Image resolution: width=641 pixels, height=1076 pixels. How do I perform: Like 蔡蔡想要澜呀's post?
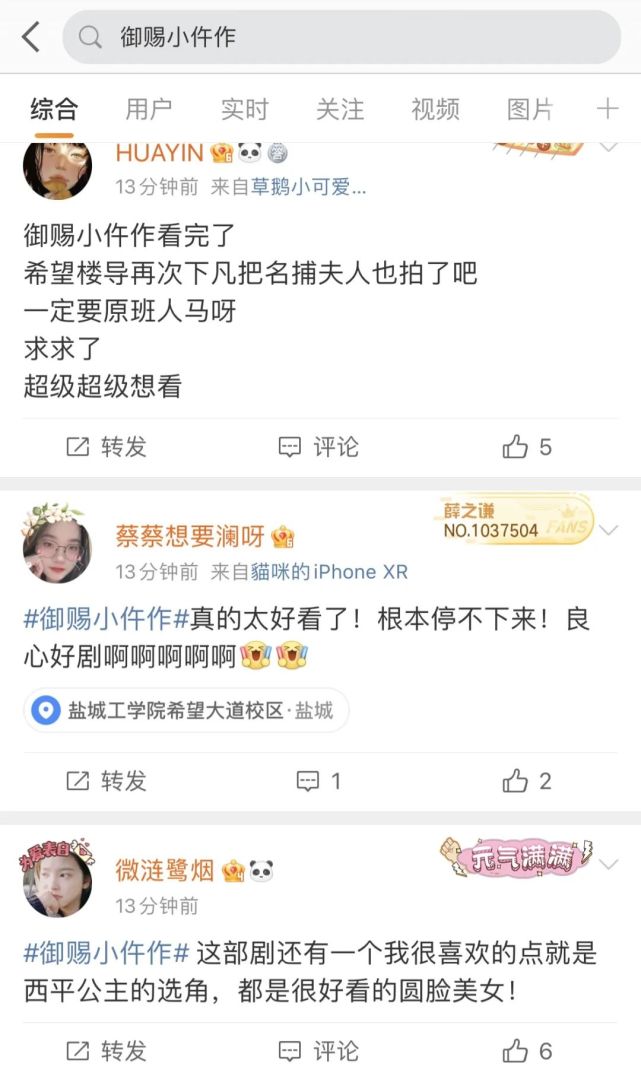click(x=527, y=781)
